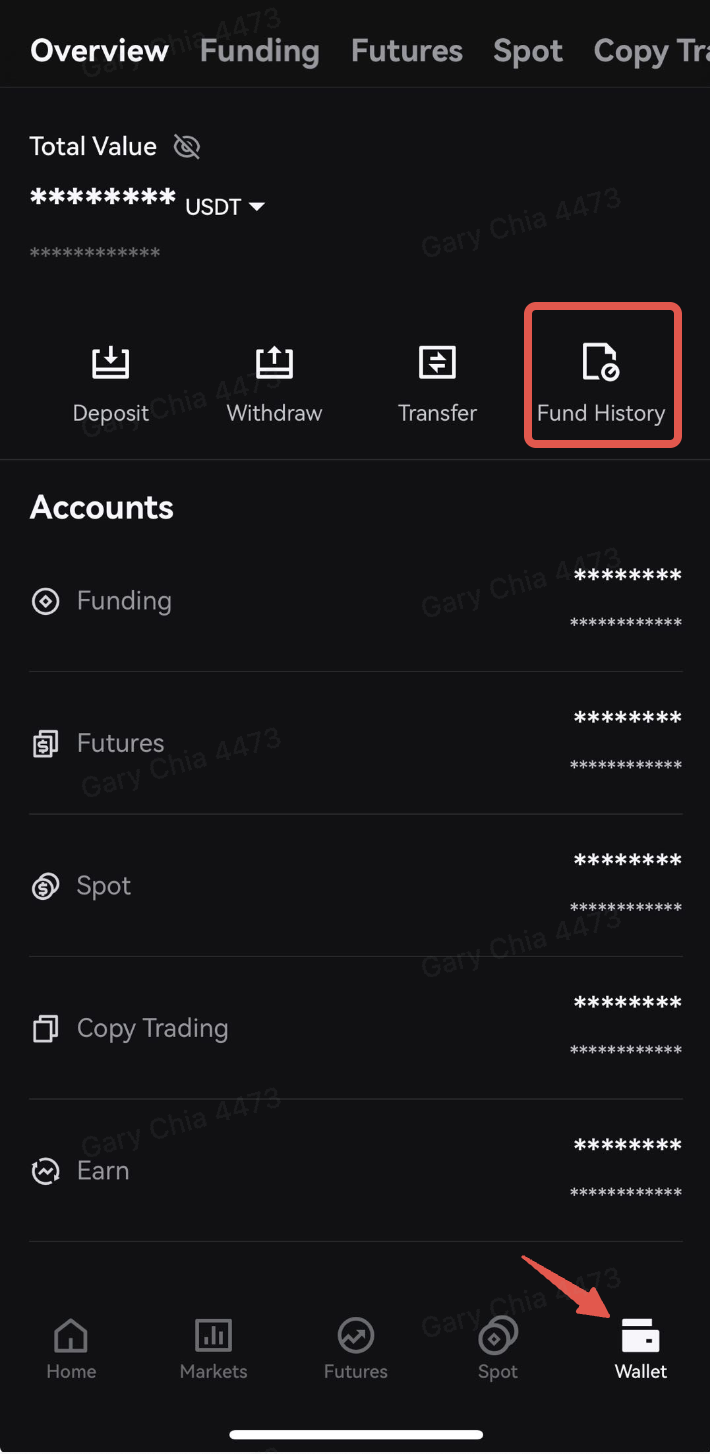Switch to the Copy Trading top tab
This screenshot has height=1454, width=710.
tap(651, 51)
